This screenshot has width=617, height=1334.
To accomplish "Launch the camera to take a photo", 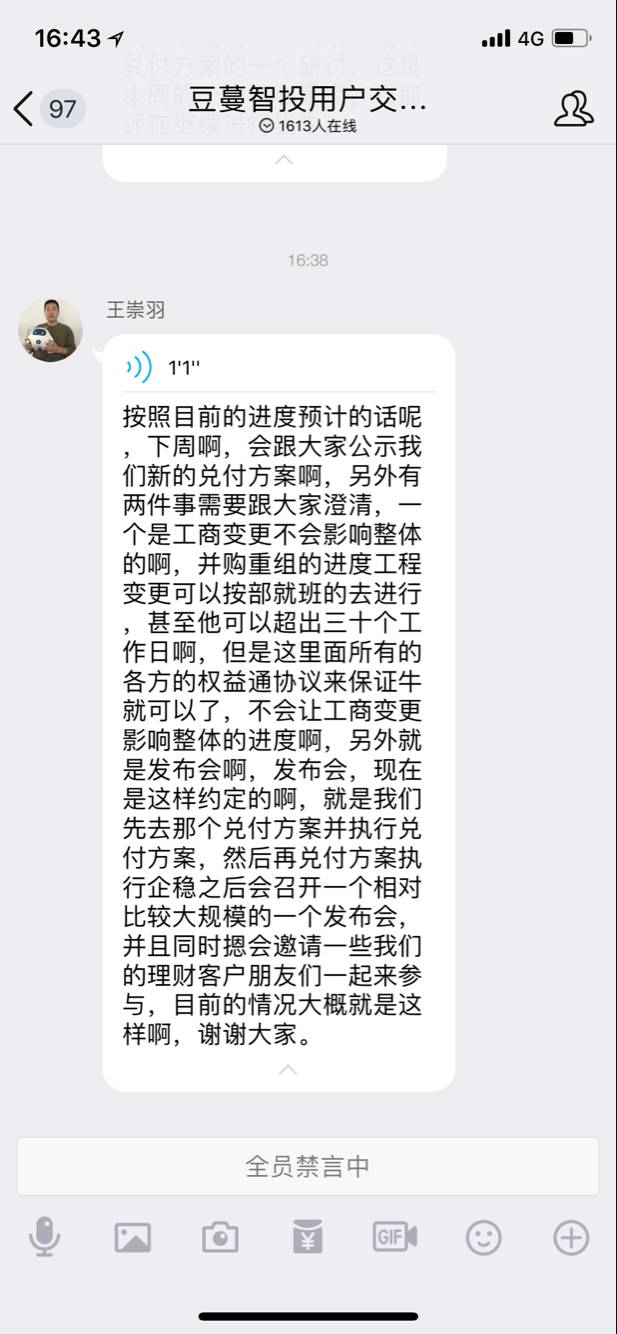I will tap(220, 1238).
